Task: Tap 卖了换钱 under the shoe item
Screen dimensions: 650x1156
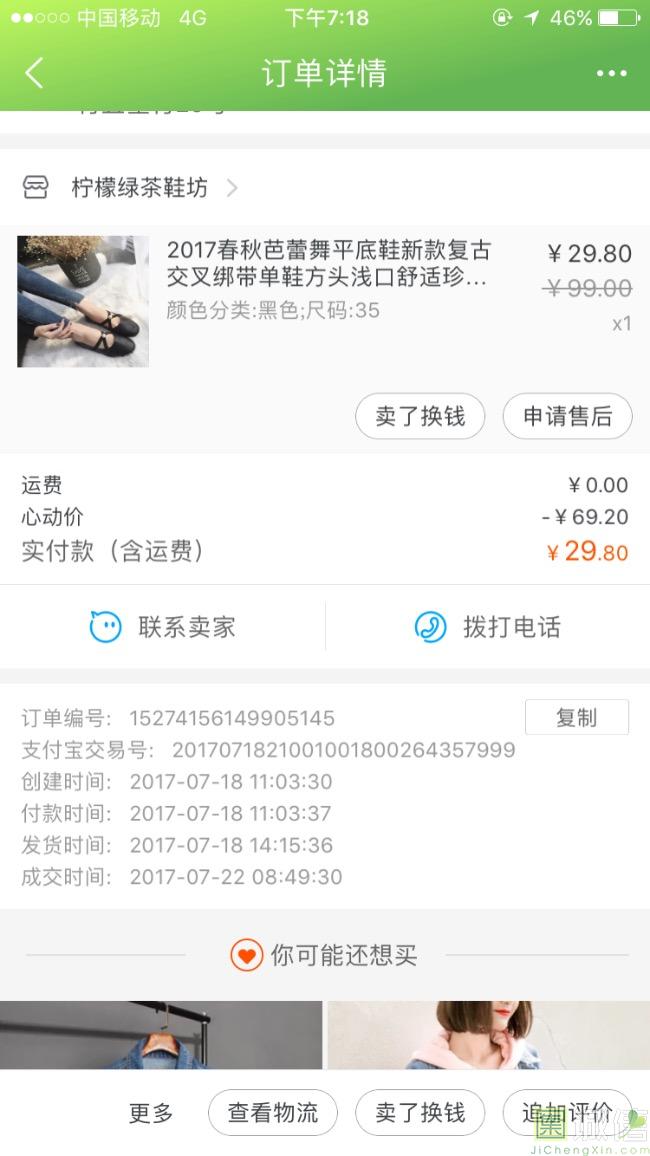Action: pyautogui.click(x=420, y=416)
